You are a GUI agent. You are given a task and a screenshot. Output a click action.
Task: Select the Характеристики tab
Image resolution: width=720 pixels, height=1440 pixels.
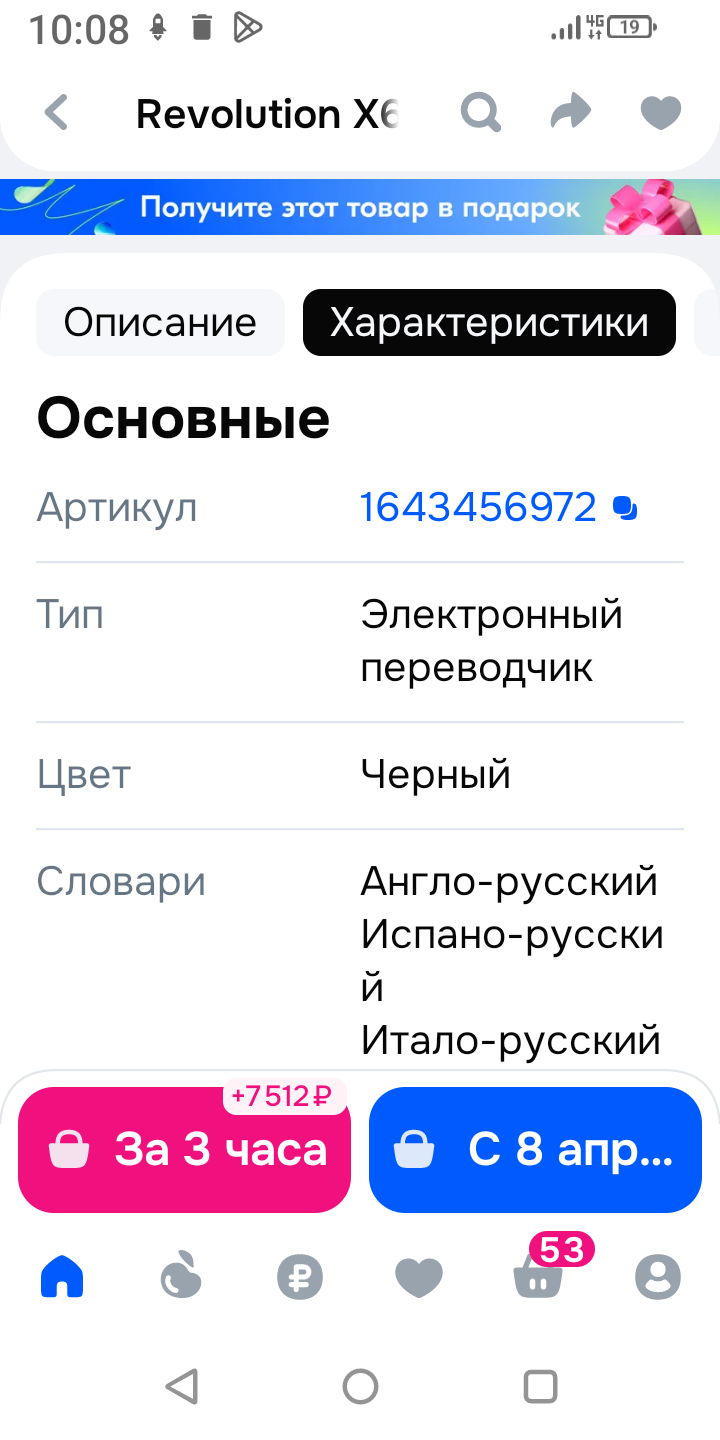click(x=489, y=323)
